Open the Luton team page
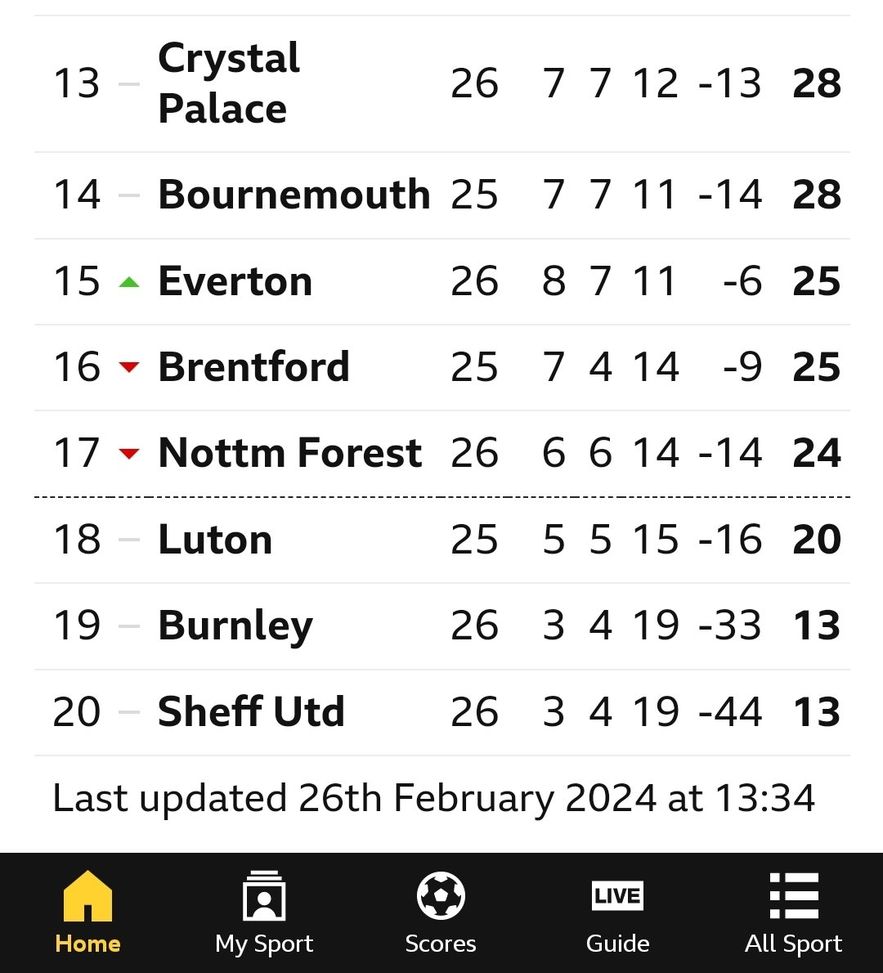 tap(215, 540)
